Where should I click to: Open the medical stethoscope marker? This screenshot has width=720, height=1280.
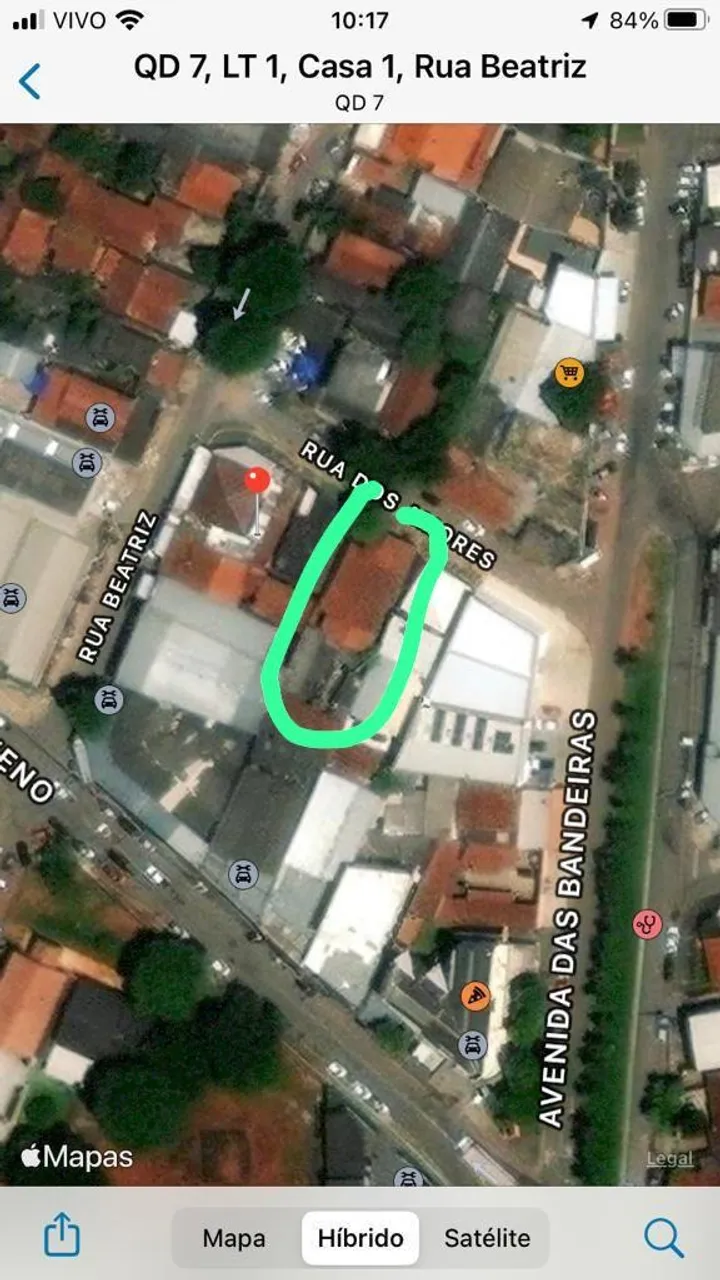(647, 924)
